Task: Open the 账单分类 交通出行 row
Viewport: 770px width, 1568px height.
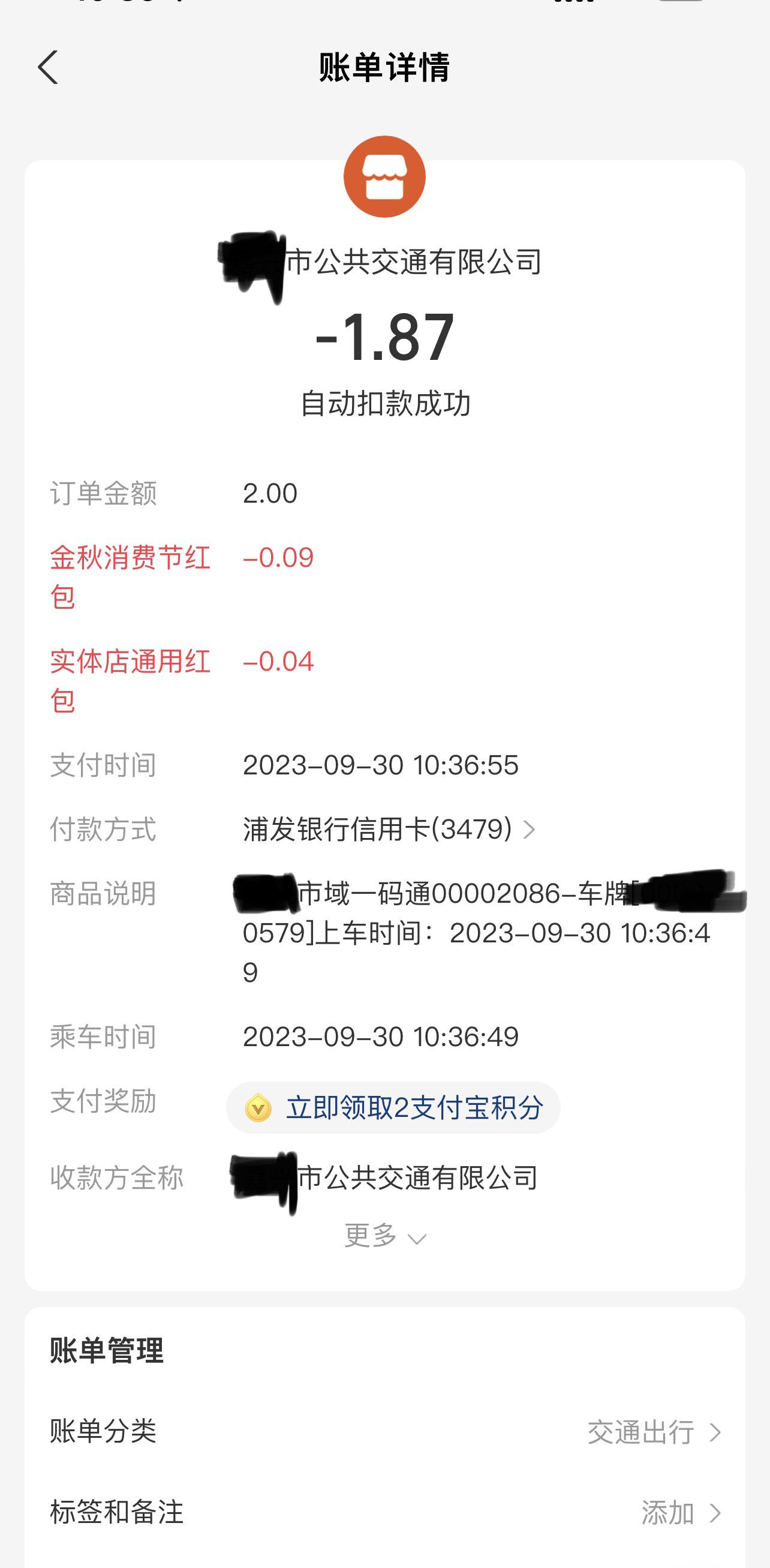Action: 384,1431
